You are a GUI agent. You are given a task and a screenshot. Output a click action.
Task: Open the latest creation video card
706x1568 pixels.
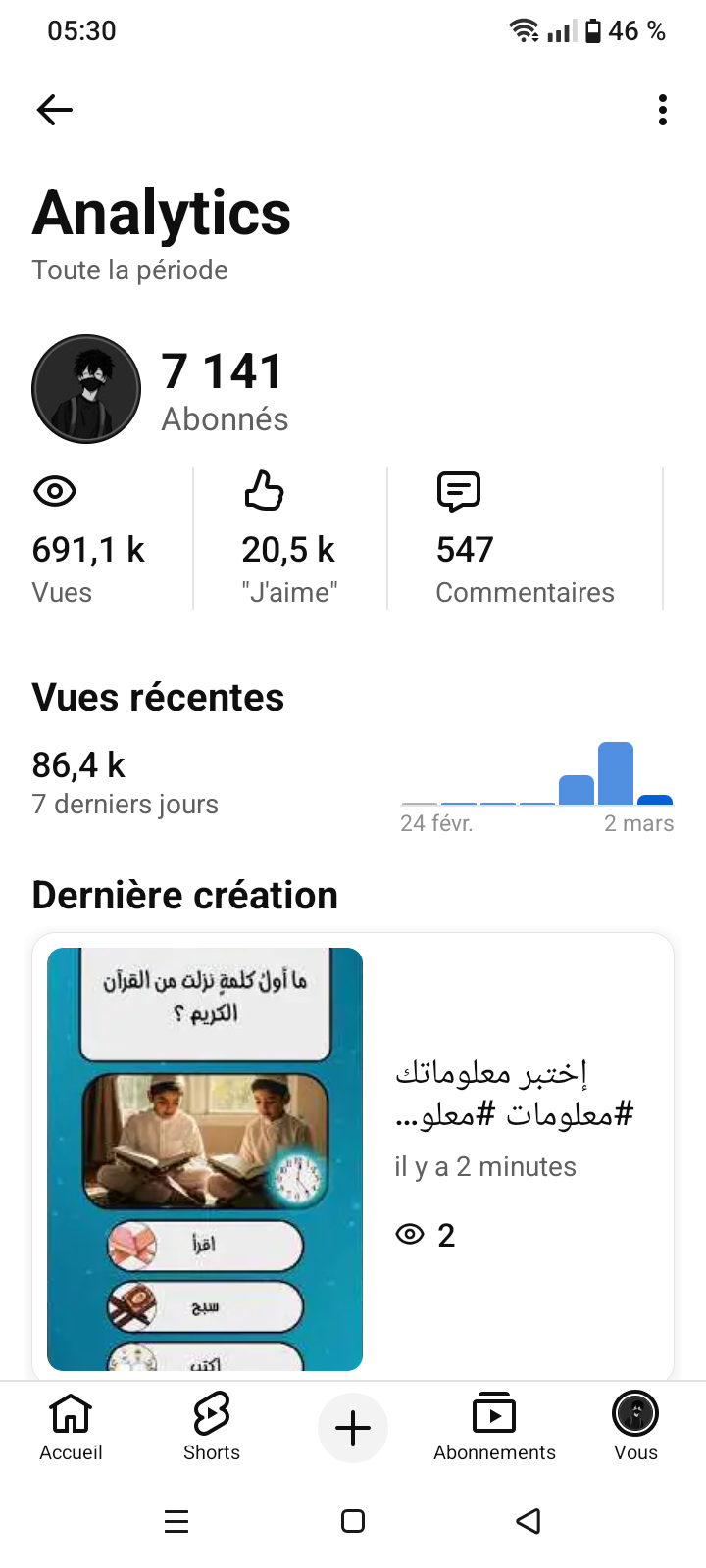tap(353, 1156)
